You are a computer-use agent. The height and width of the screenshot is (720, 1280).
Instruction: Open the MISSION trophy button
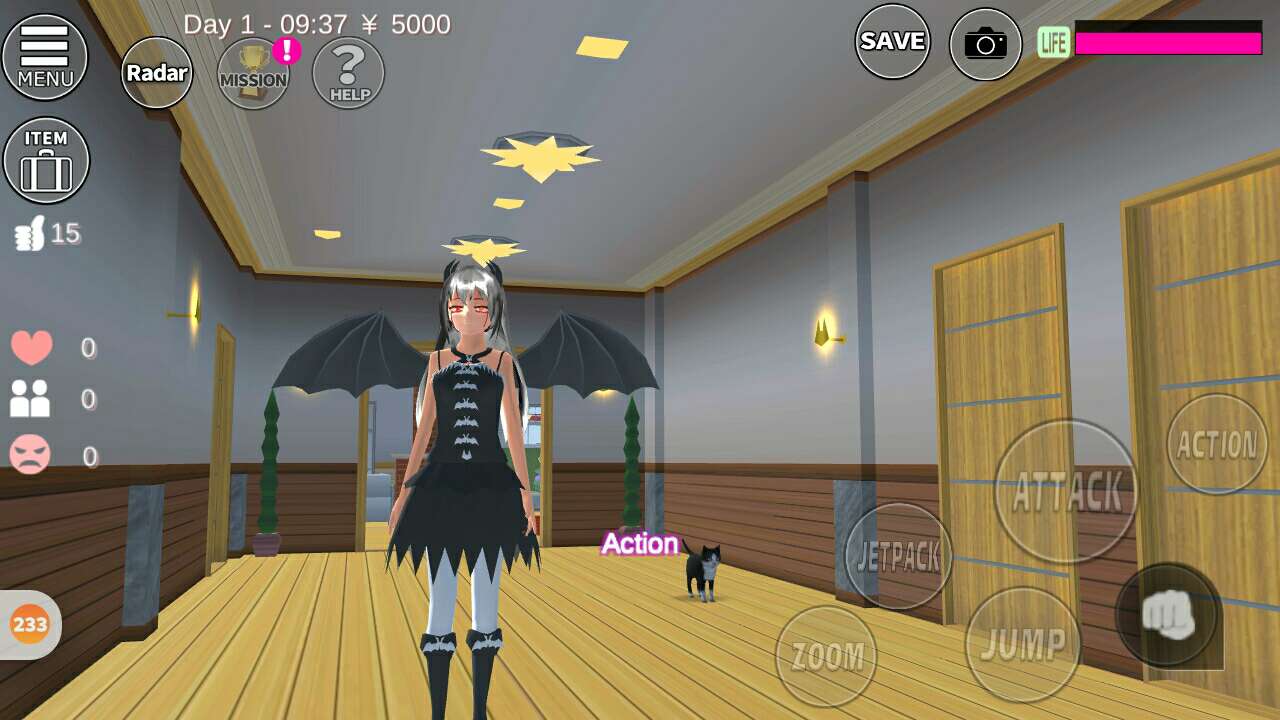[x=253, y=73]
